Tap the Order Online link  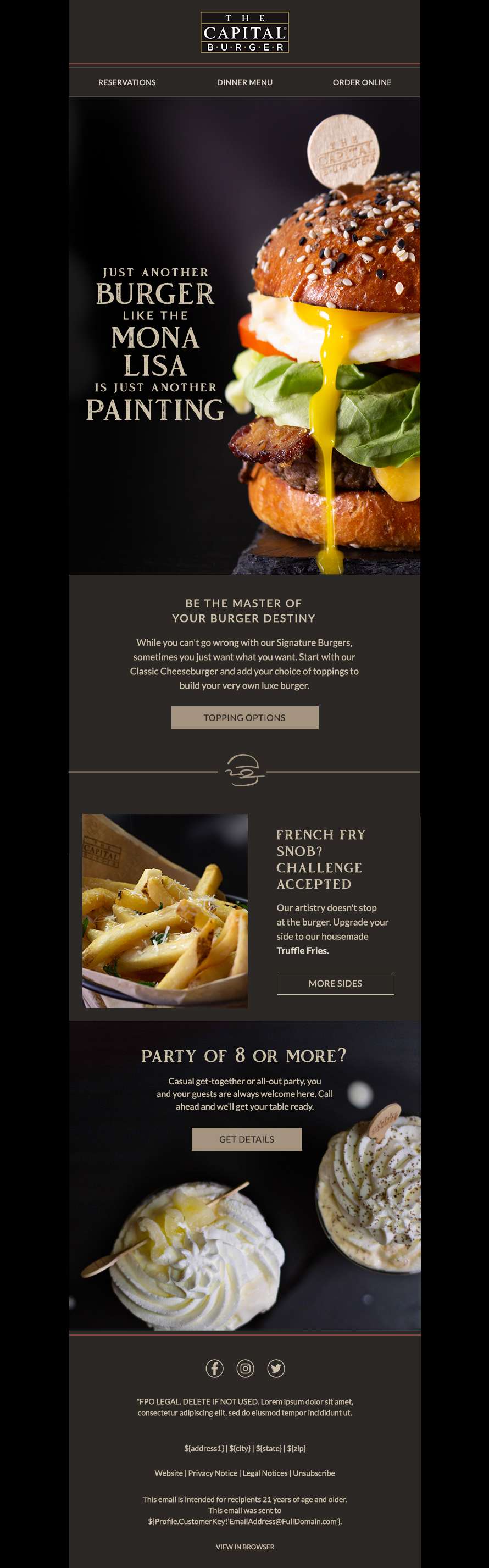click(x=362, y=82)
